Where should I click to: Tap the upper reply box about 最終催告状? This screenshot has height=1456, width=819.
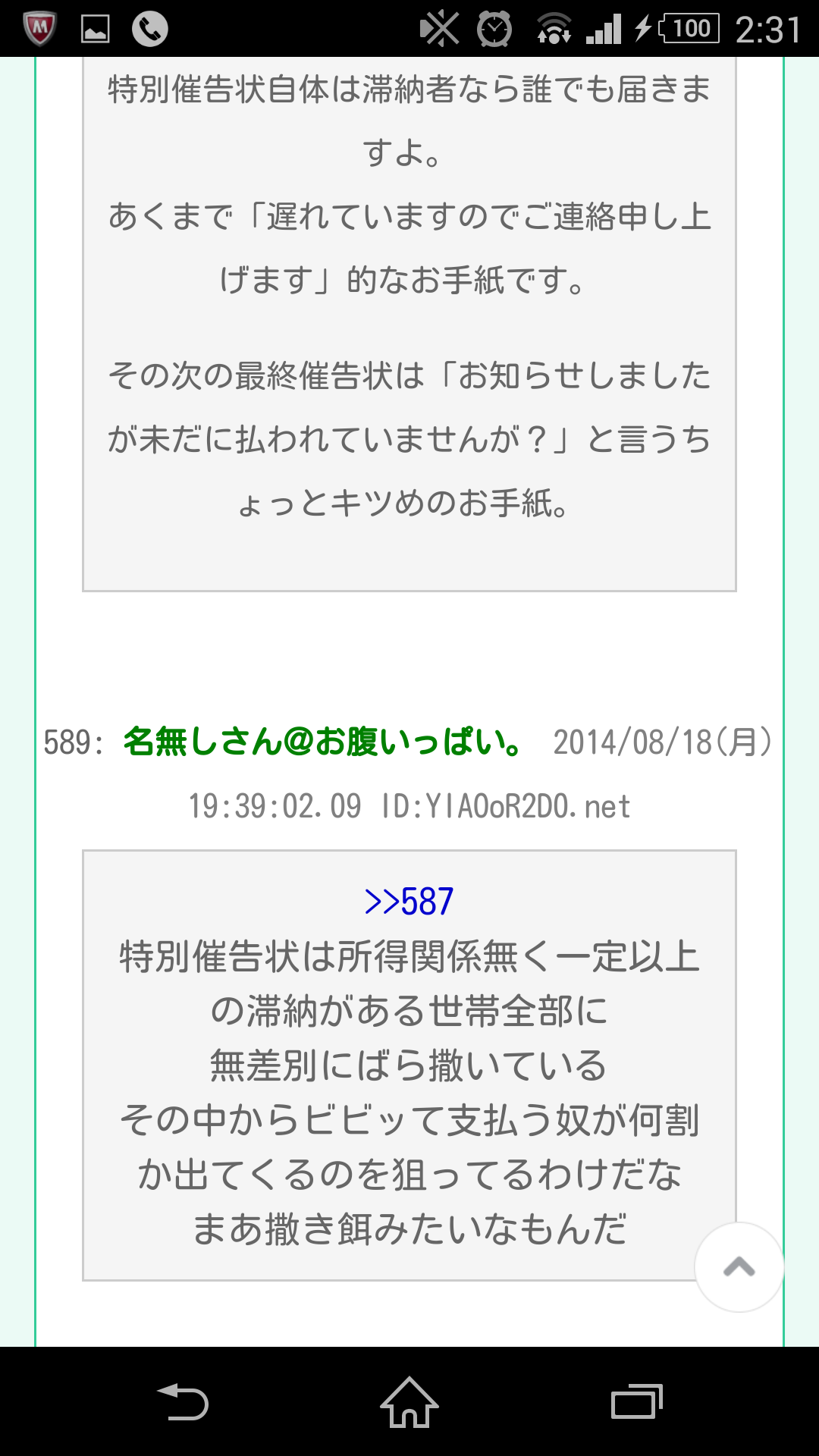click(408, 326)
